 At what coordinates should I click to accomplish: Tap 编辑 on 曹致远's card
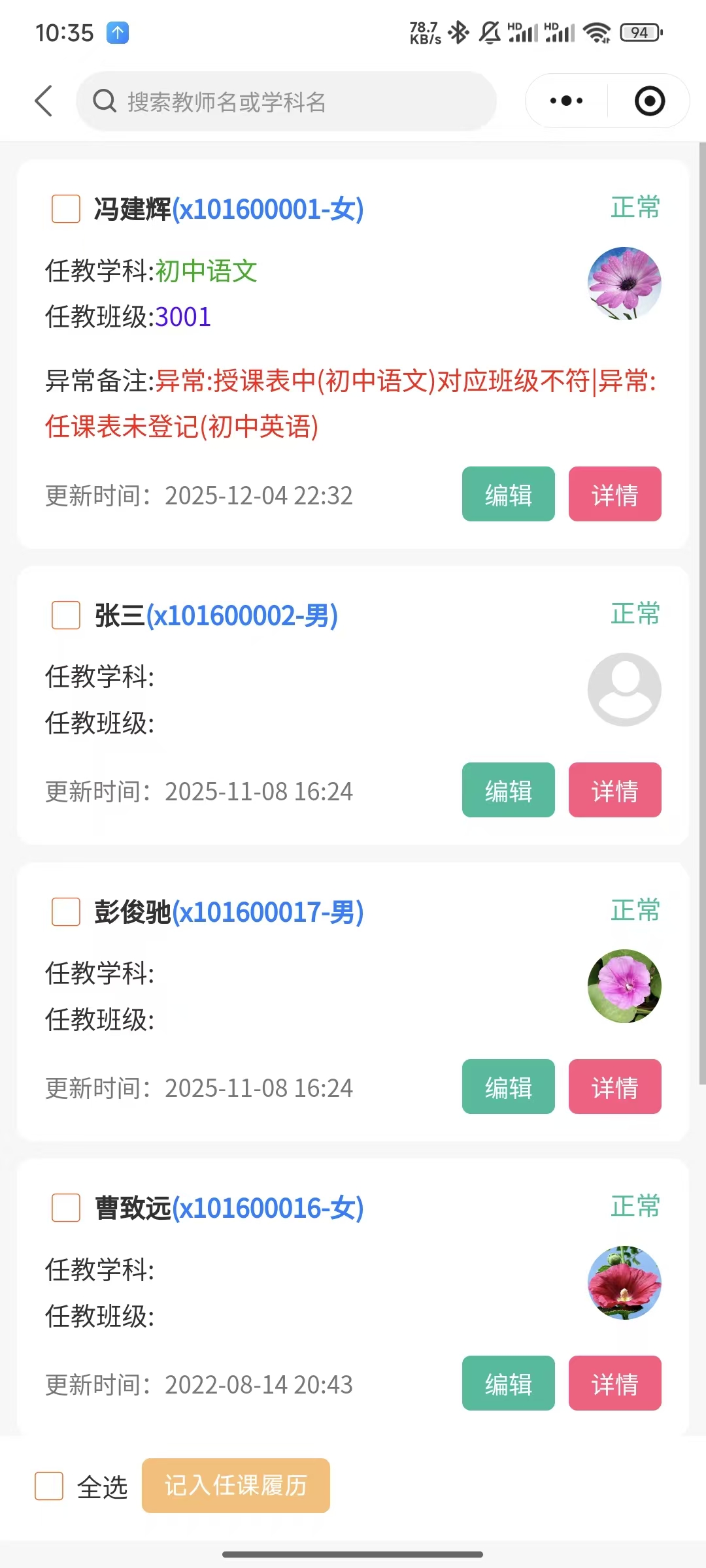pos(508,1384)
